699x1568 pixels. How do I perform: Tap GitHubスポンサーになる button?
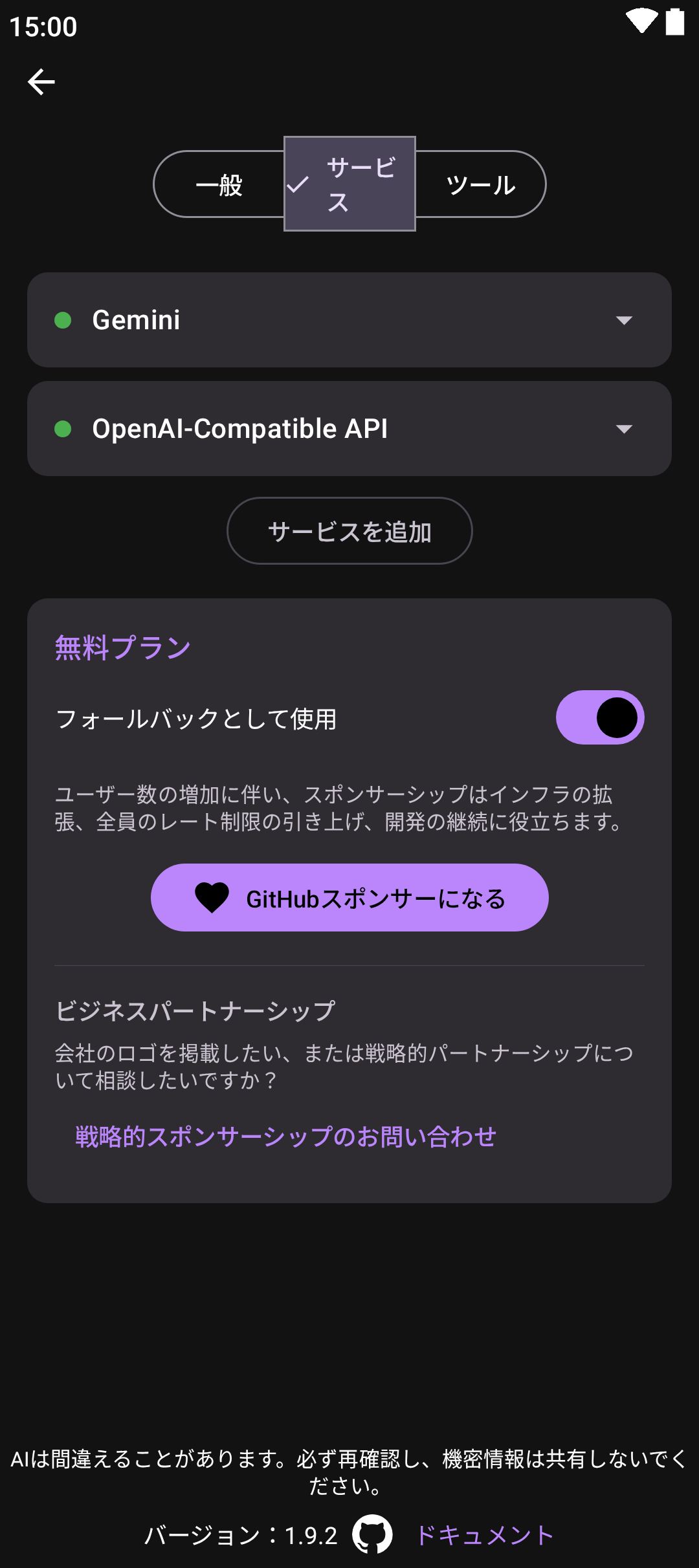point(349,898)
